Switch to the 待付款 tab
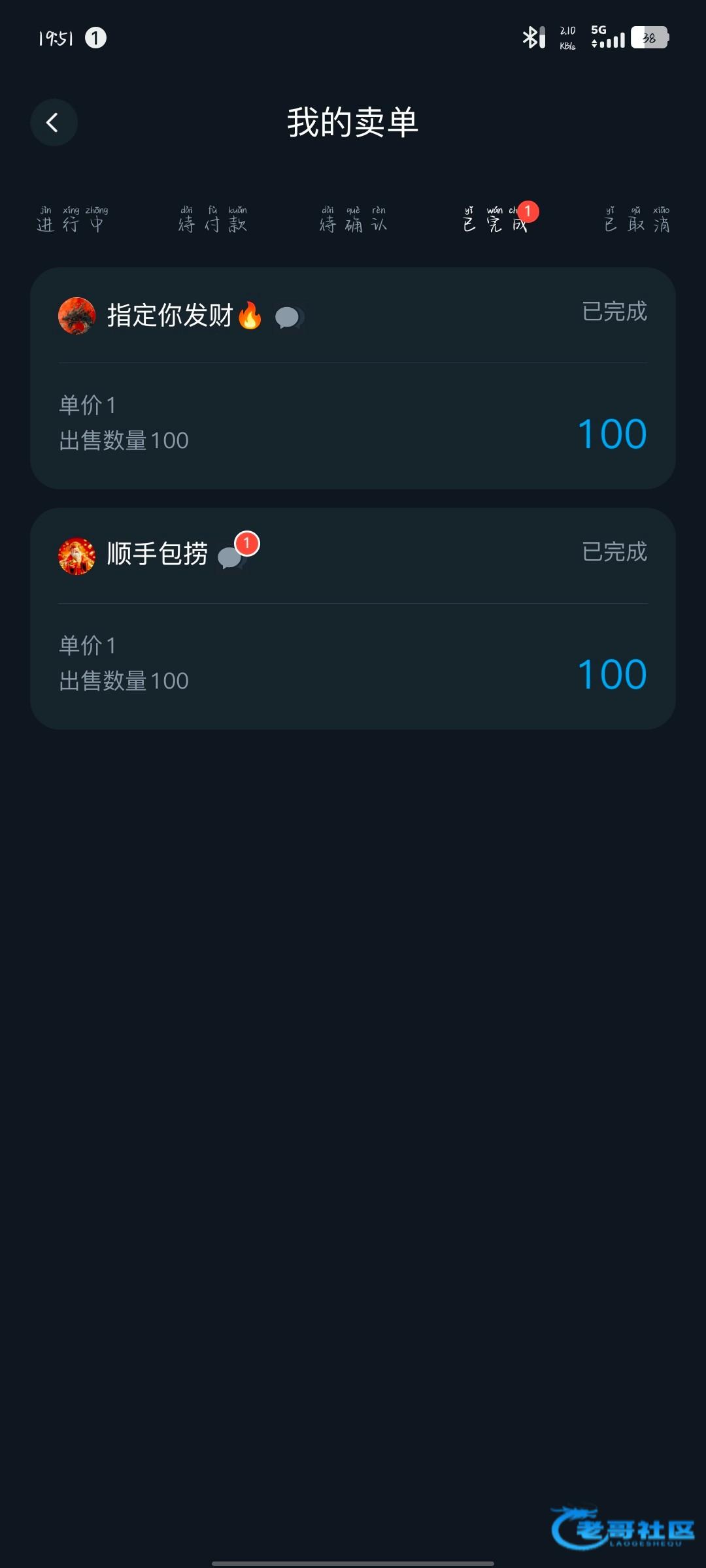This screenshot has height=1568, width=706. (x=212, y=220)
